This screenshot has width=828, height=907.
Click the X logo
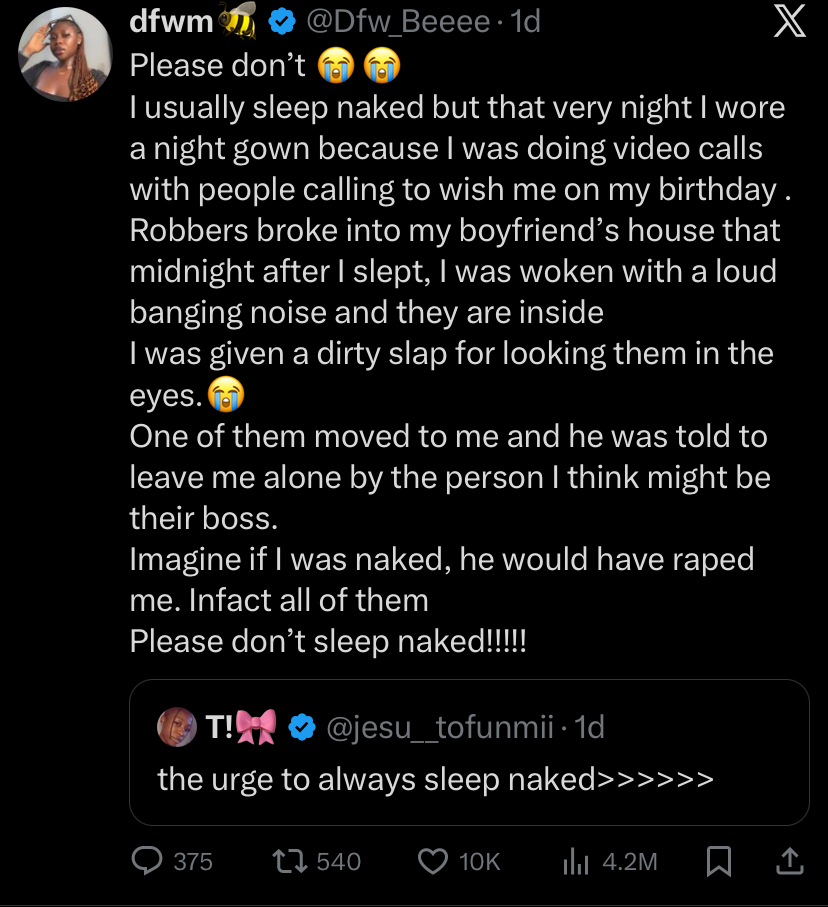[790, 22]
